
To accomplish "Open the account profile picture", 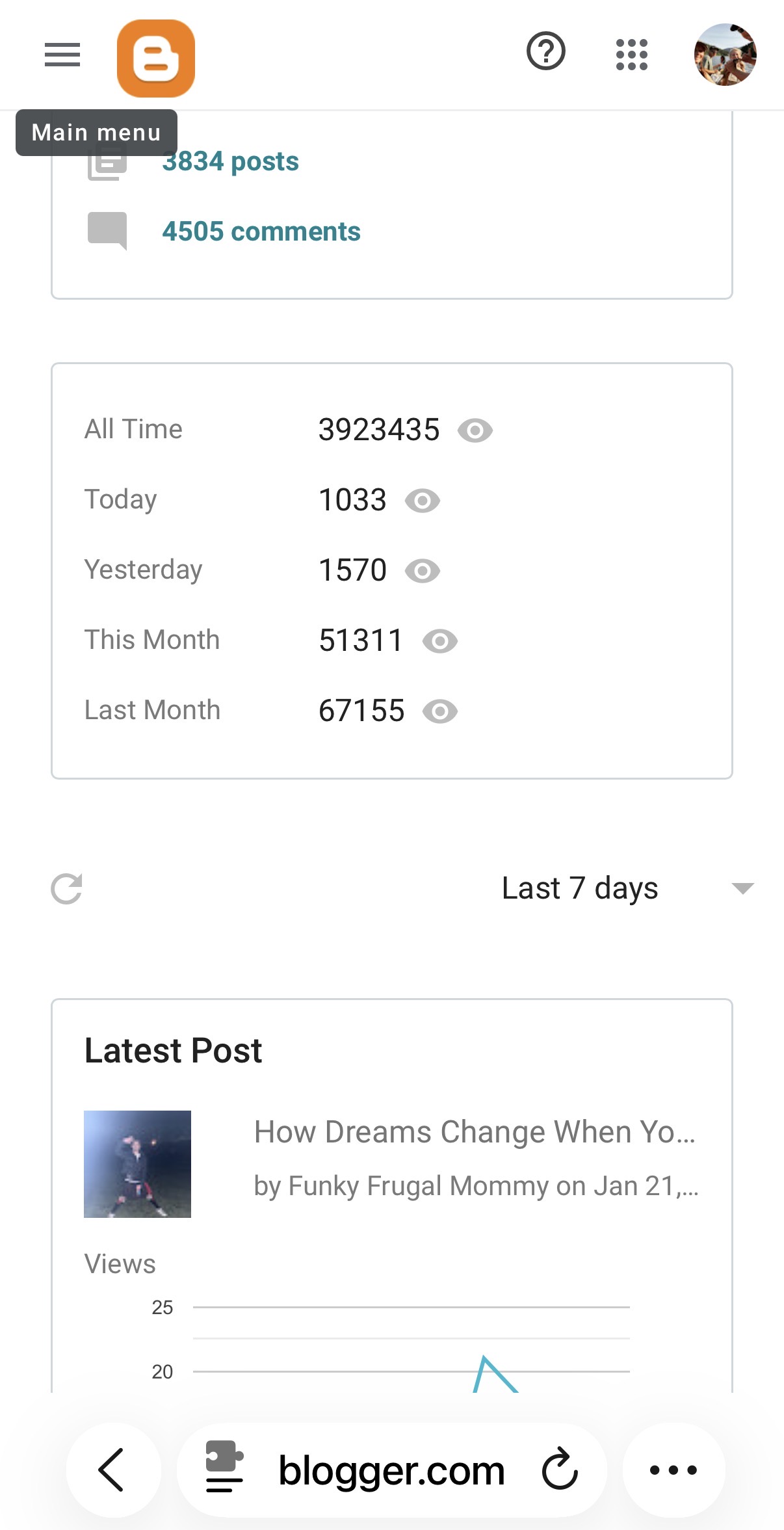I will [x=725, y=55].
